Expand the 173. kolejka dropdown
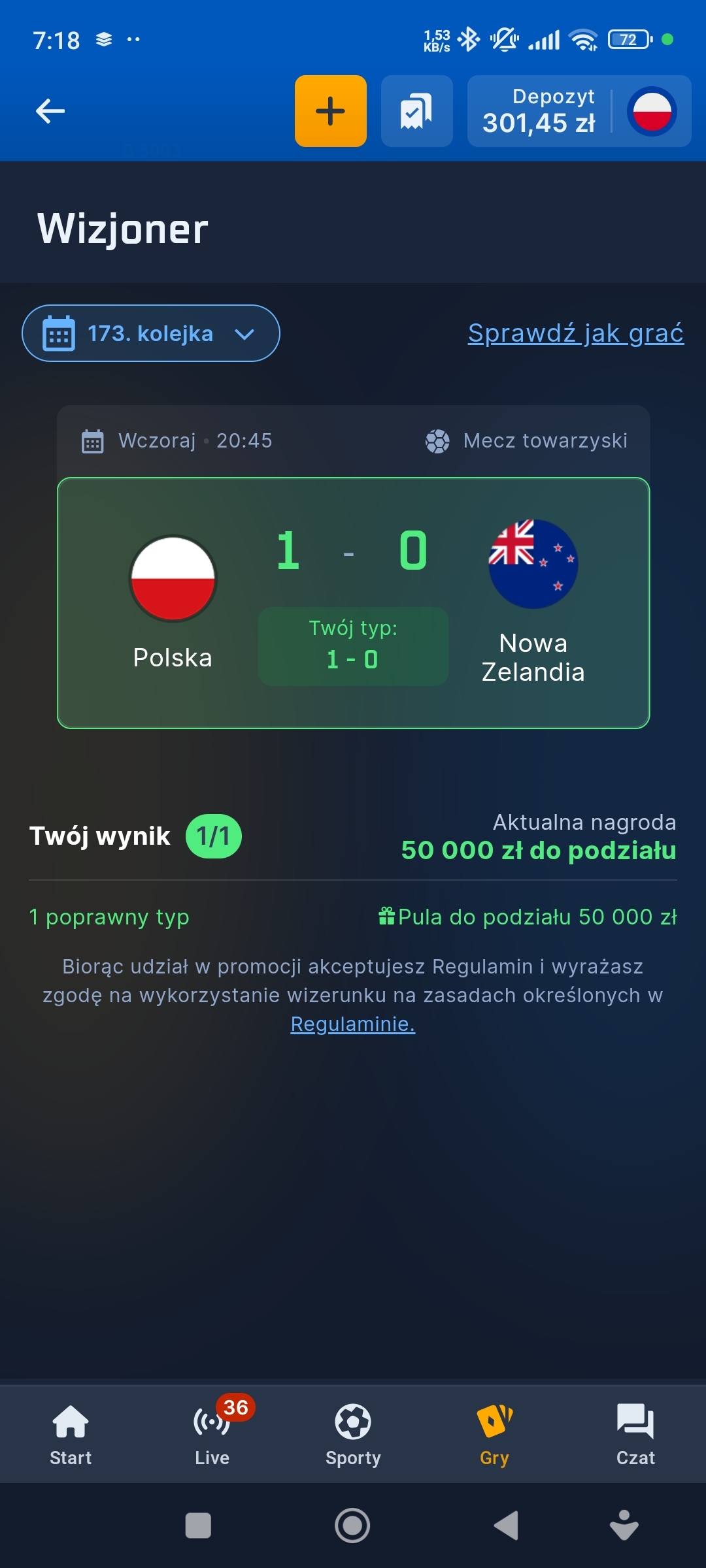This screenshot has height=1568, width=706. [x=151, y=334]
